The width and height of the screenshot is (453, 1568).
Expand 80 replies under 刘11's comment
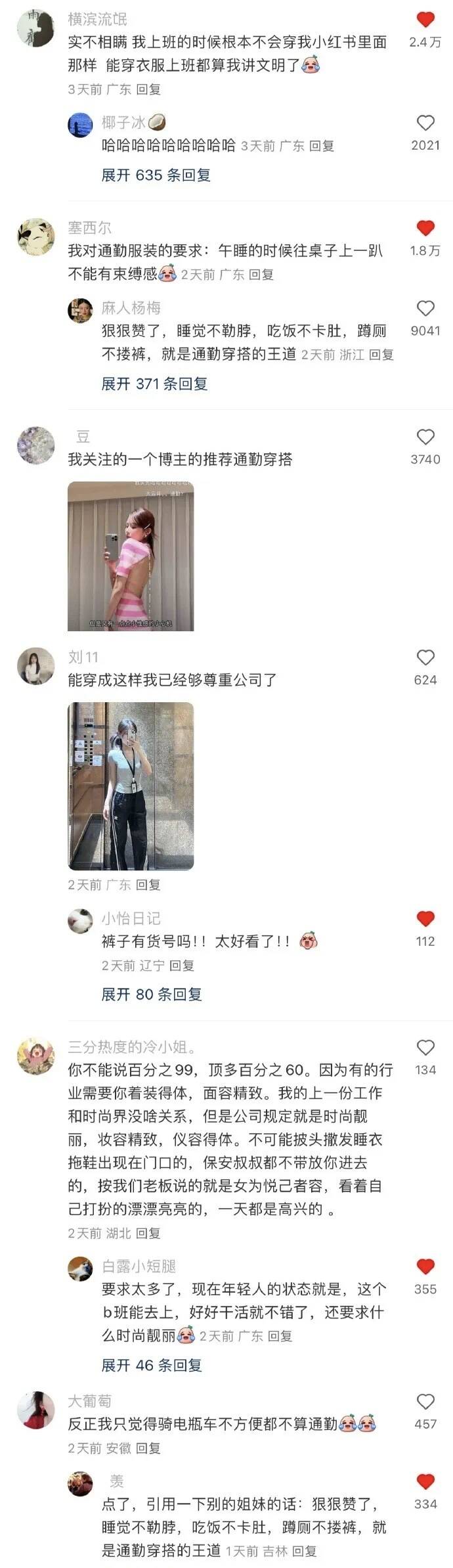click(x=152, y=995)
